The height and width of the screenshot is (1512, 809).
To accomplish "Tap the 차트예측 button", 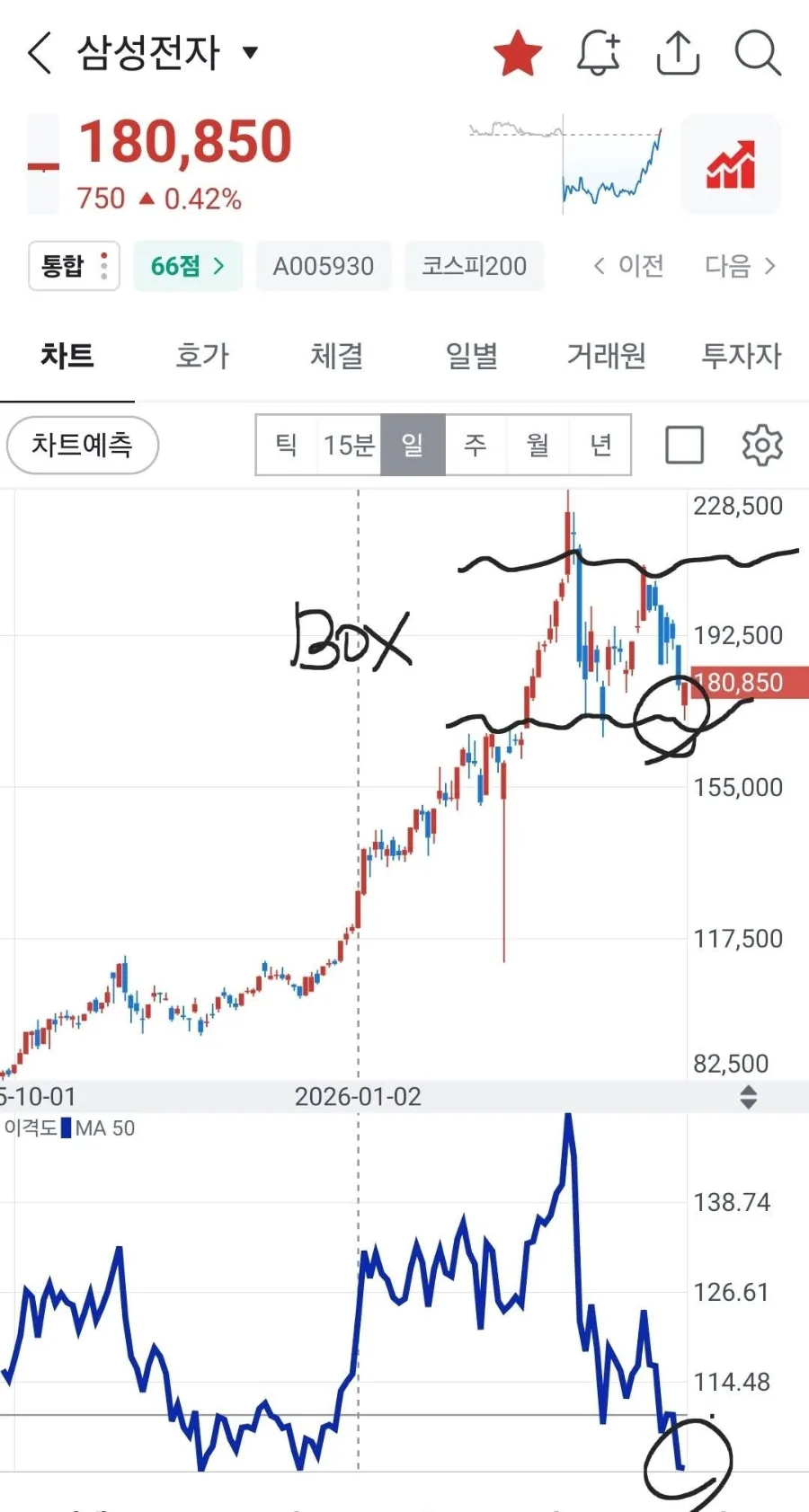I will [83, 445].
